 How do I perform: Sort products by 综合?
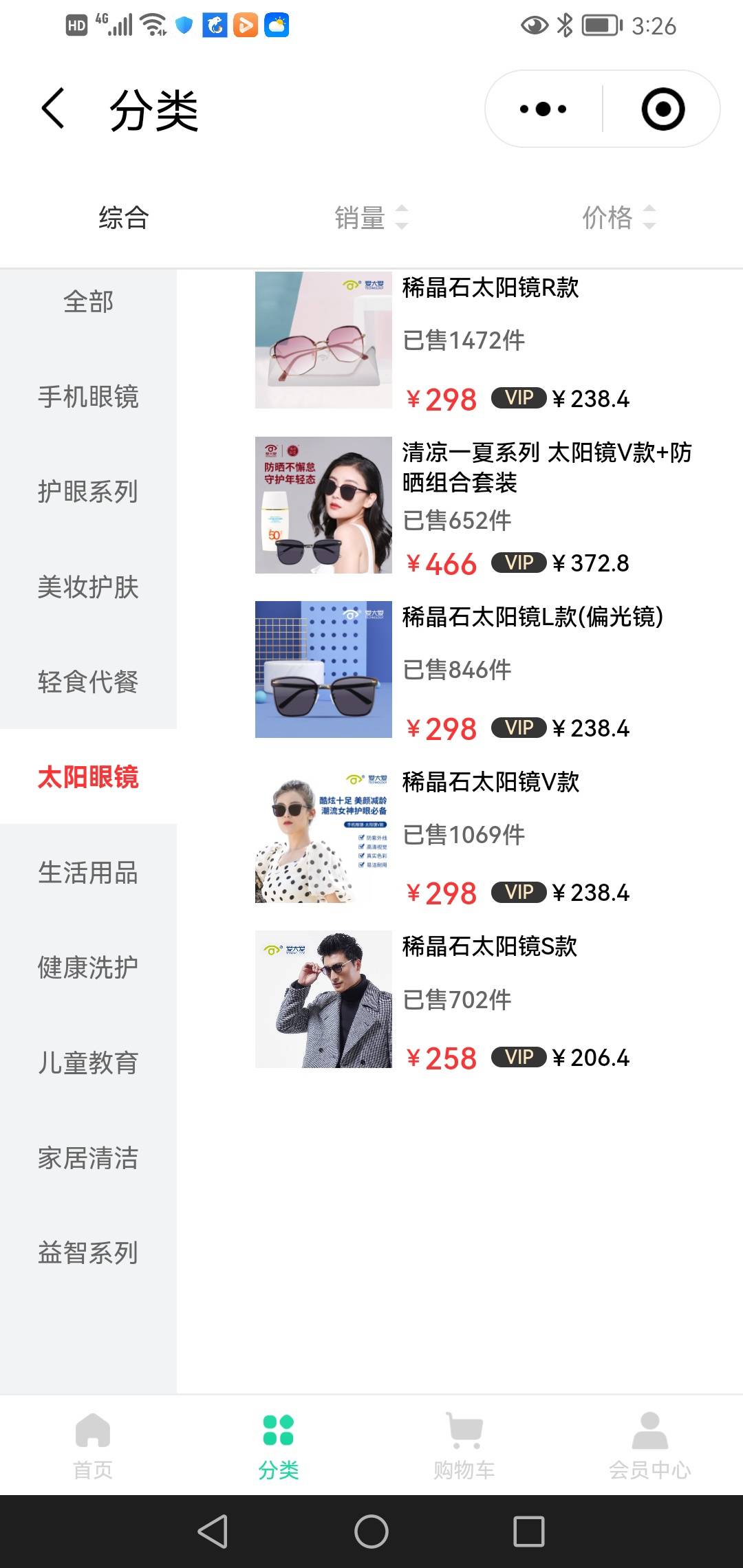pos(124,218)
